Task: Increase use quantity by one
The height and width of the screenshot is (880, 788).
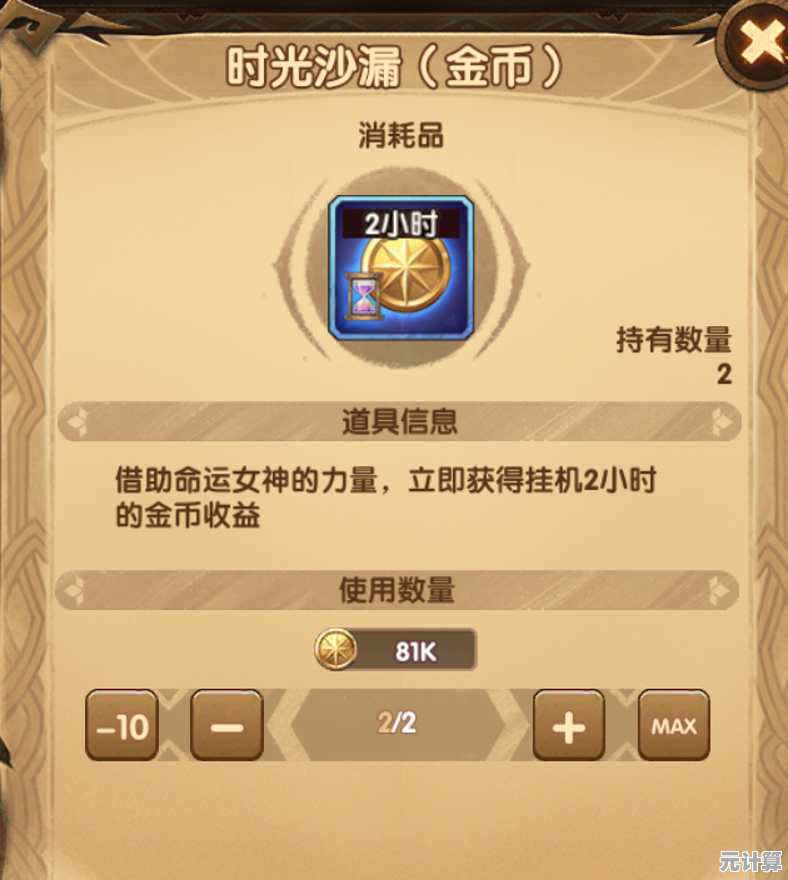Action: [568, 725]
